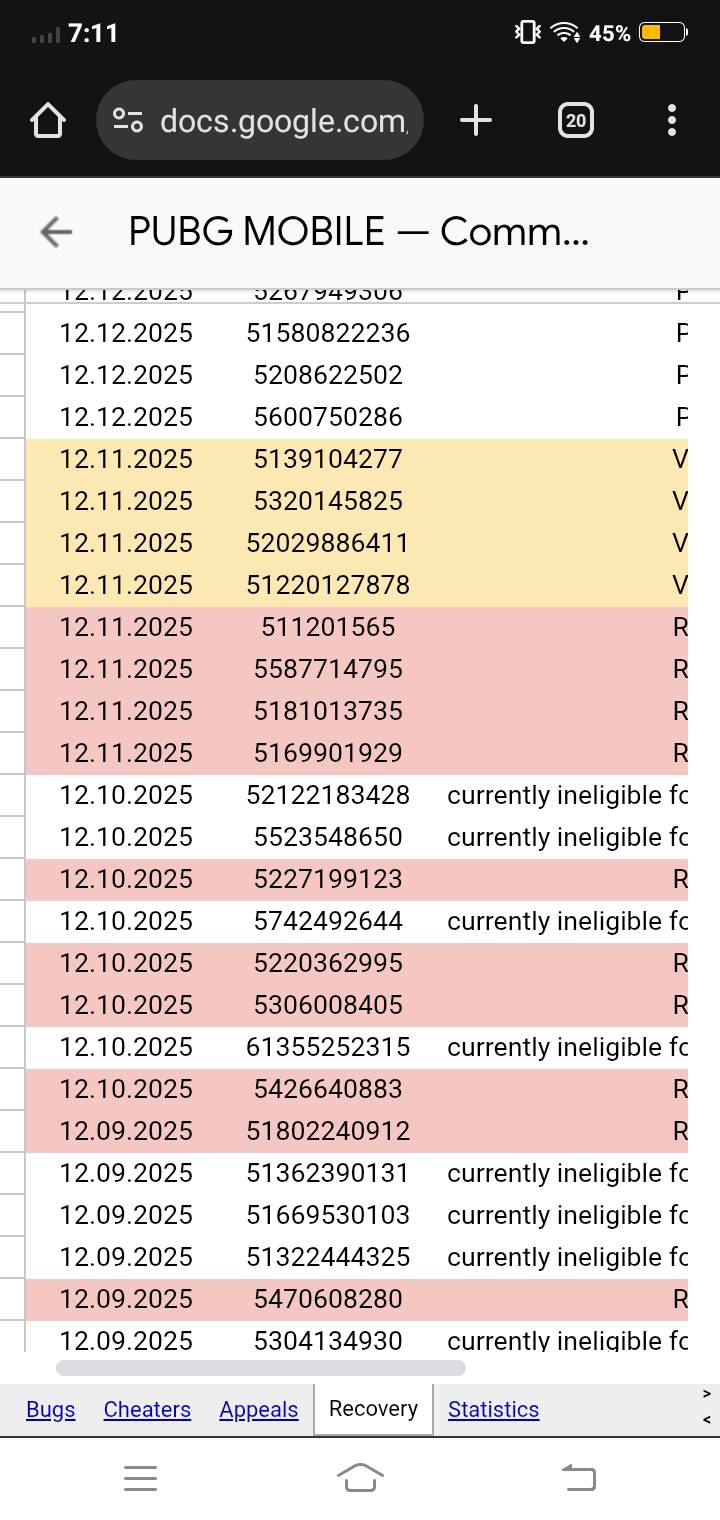Open the tab switcher showing 20 tabs
The height and width of the screenshot is (1520, 720).
[575, 121]
